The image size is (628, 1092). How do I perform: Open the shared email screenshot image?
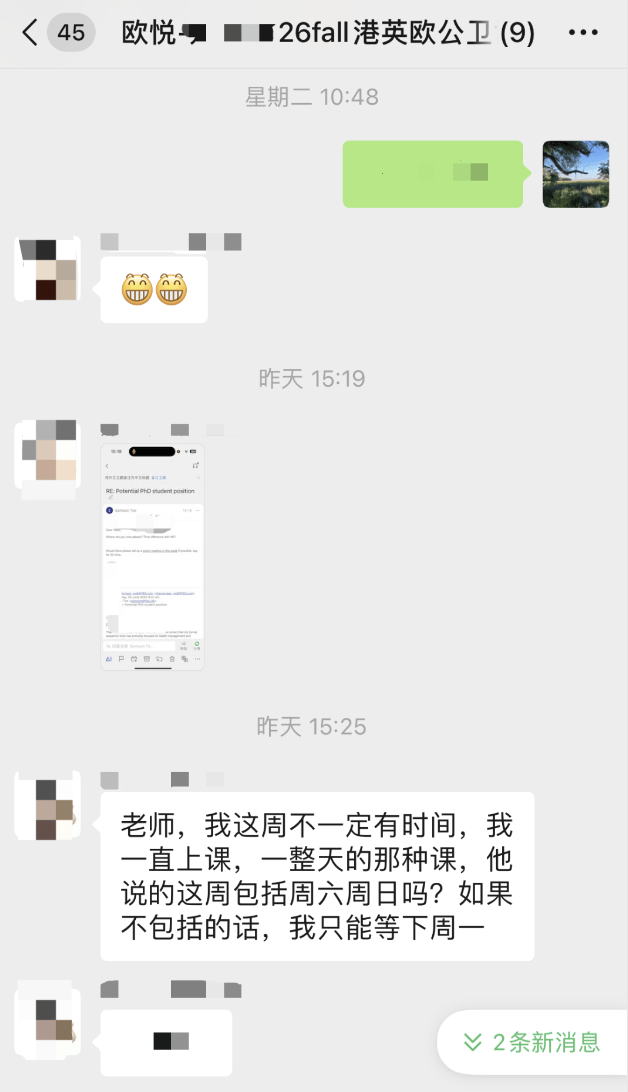[x=152, y=557]
